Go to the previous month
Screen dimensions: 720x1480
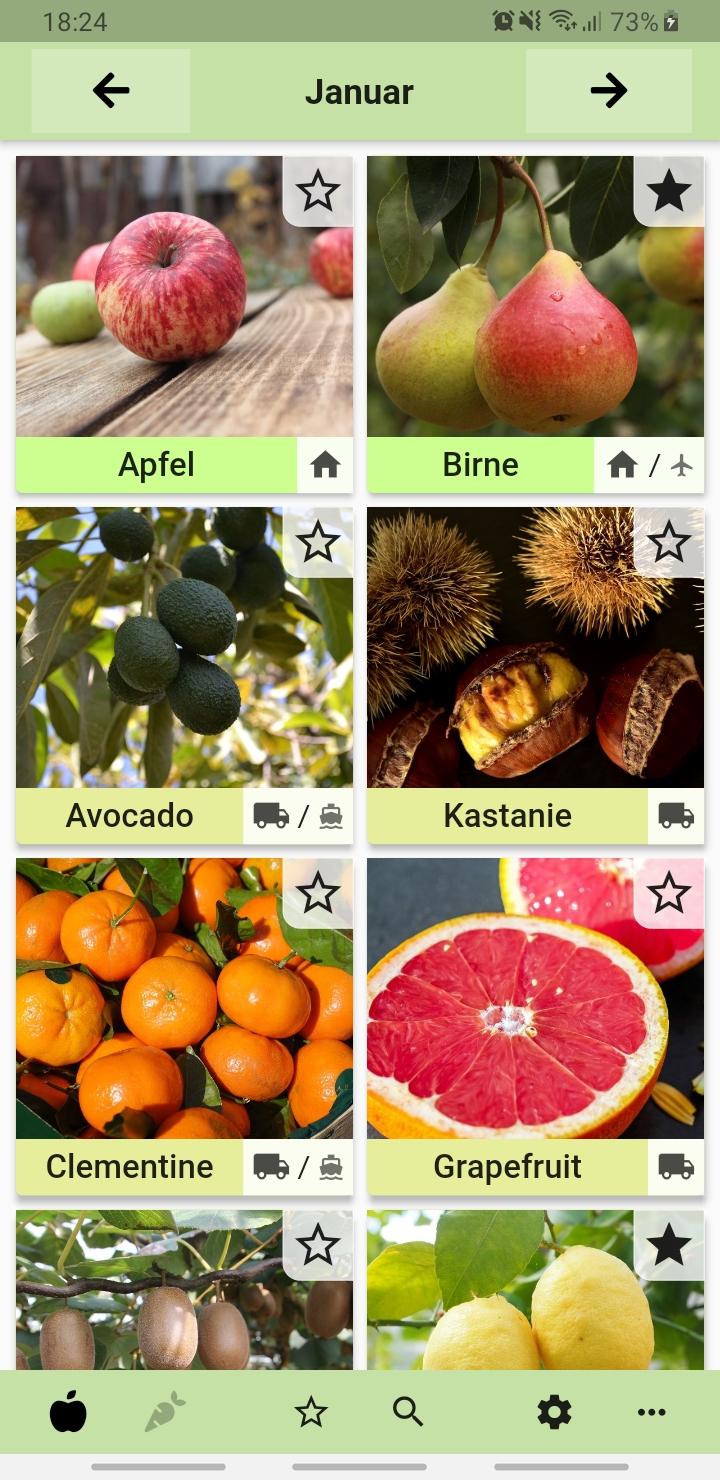pyautogui.click(x=111, y=91)
